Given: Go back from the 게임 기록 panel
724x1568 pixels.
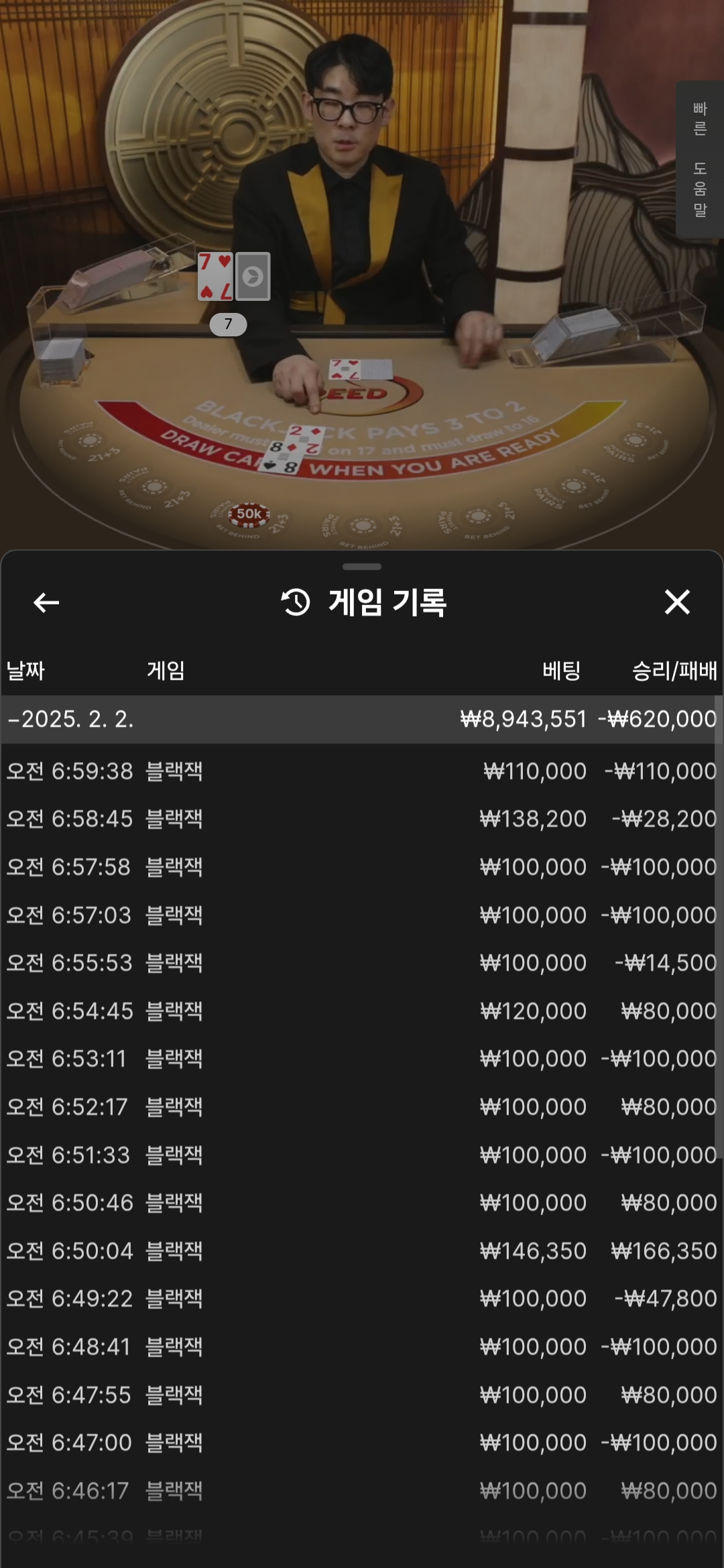Looking at the screenshot, I should pos(46,602).
